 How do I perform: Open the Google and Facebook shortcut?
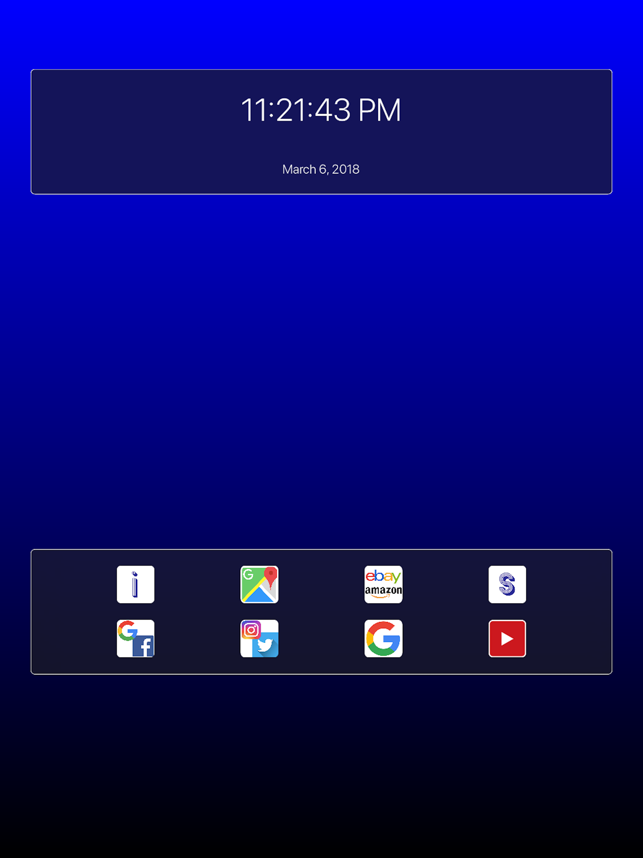coord(135,638)
